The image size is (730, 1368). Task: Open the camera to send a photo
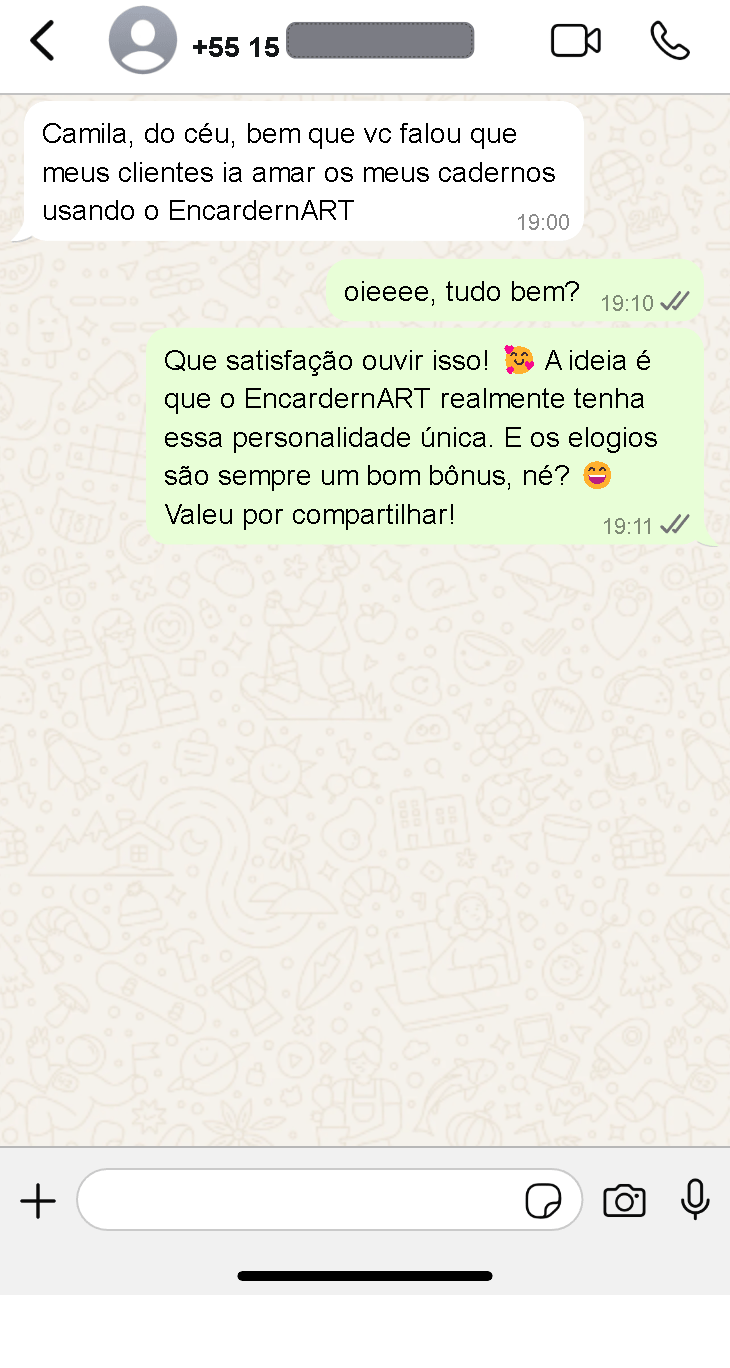(x=624, y=1200)
